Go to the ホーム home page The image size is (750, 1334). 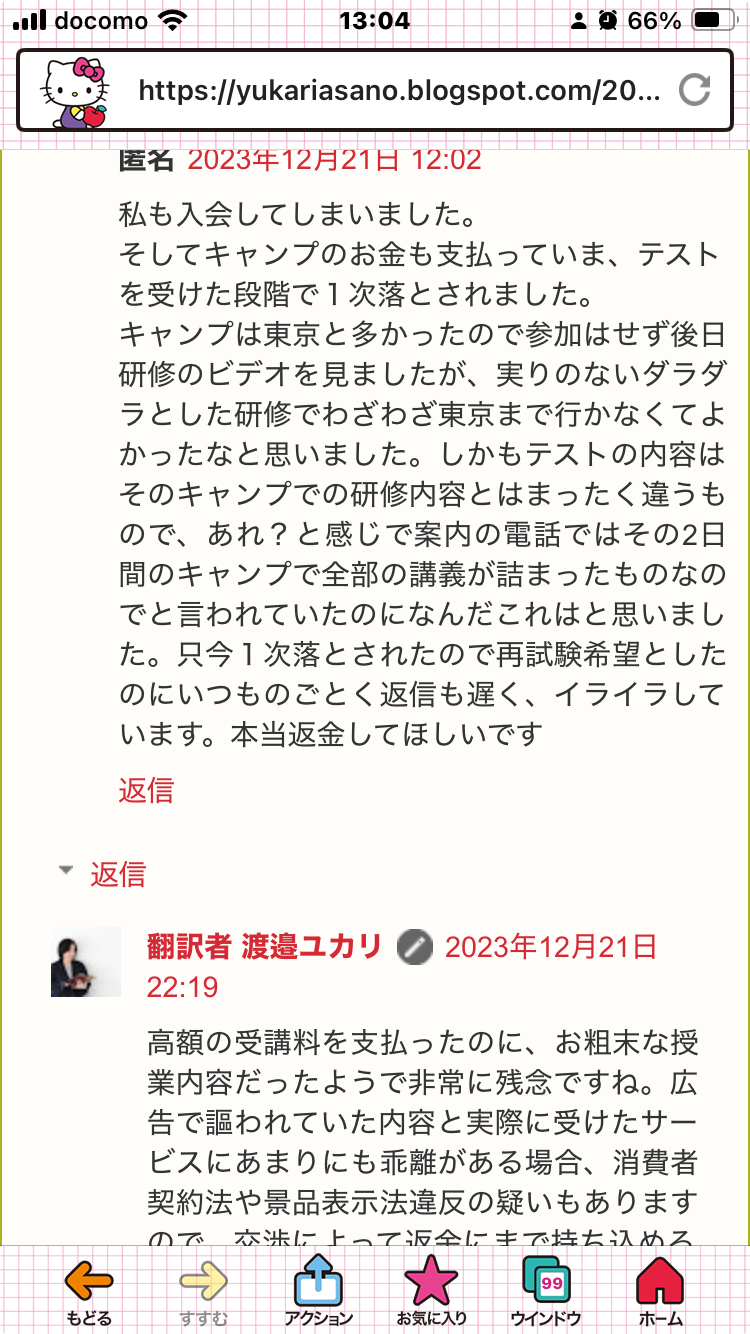[x=661, y=1291]
